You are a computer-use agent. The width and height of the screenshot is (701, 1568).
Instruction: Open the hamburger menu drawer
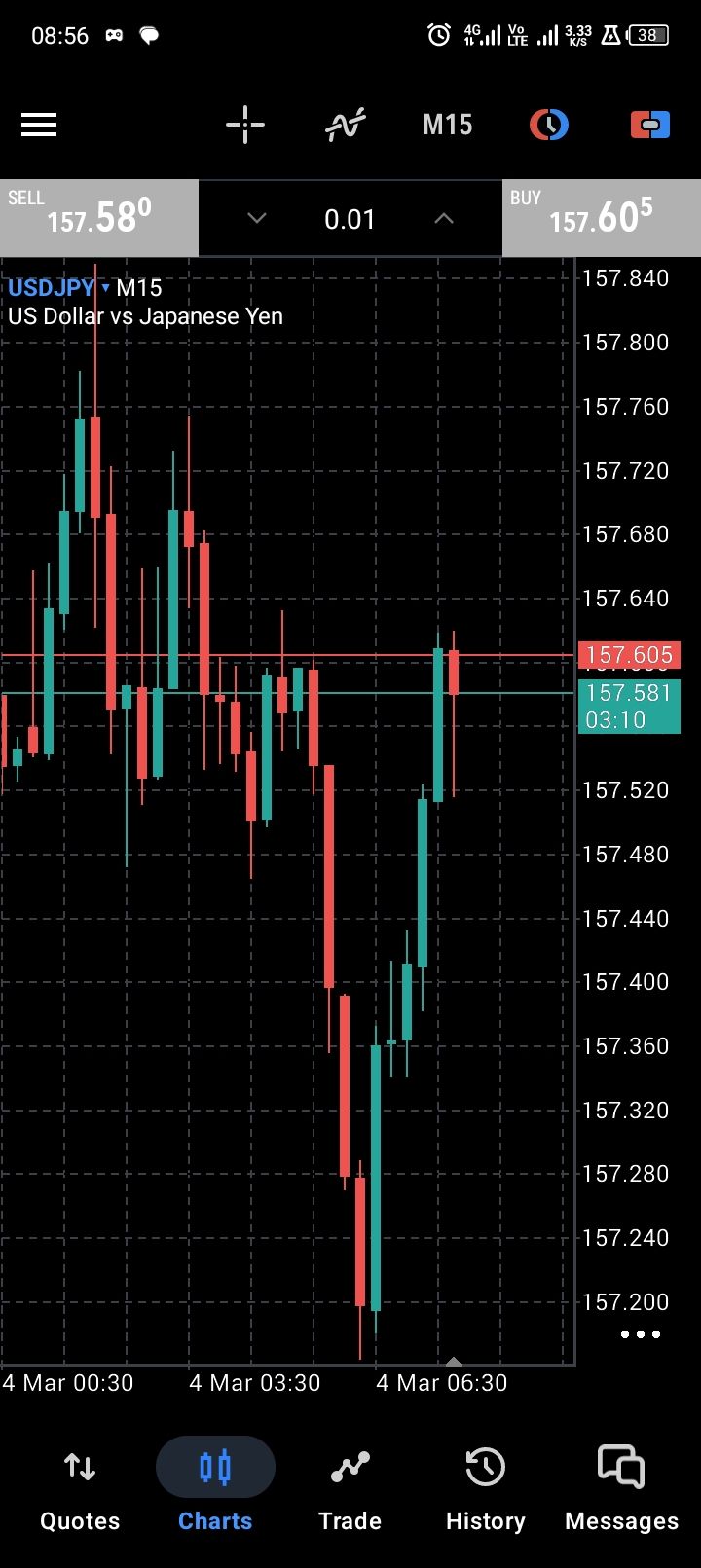pyautogui.click(x=39, y=125)
